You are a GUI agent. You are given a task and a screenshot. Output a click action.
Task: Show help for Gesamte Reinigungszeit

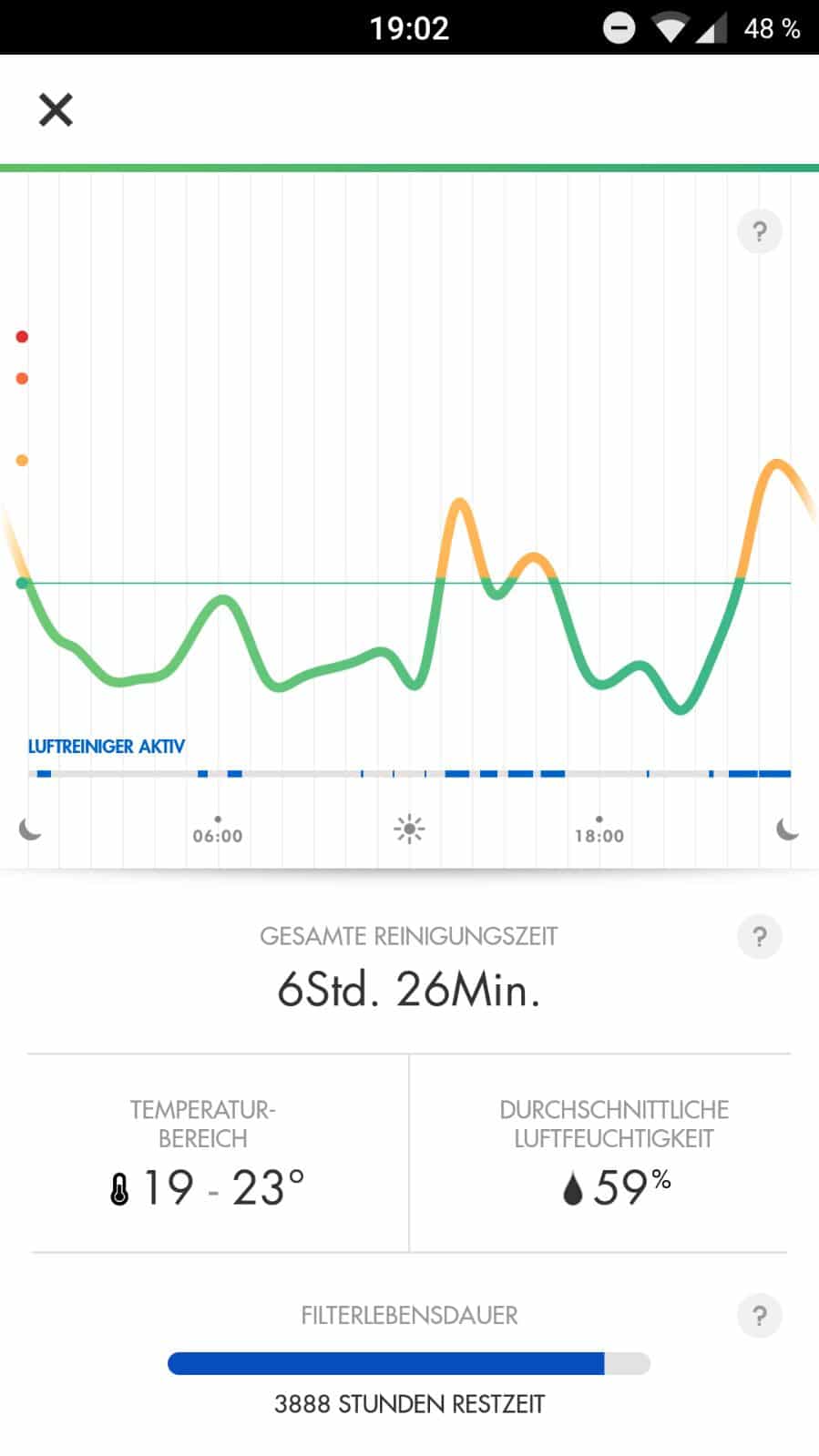(x=759, y=937)
